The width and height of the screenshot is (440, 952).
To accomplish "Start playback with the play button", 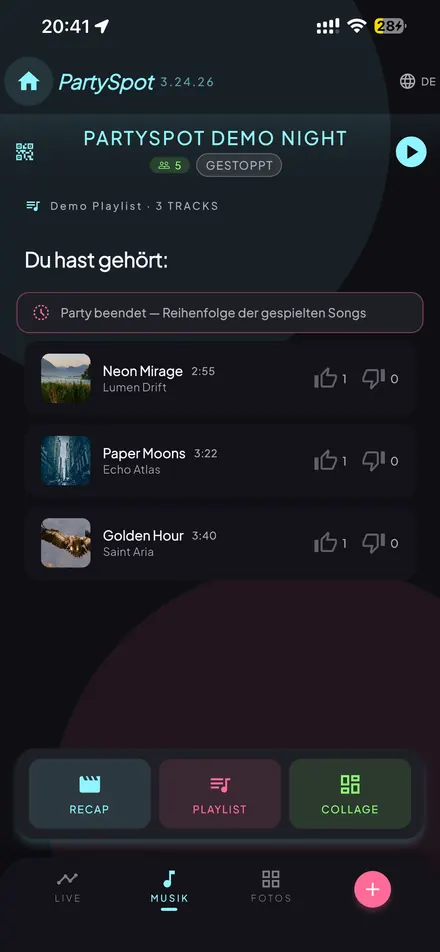I will (x=411, y=152).
